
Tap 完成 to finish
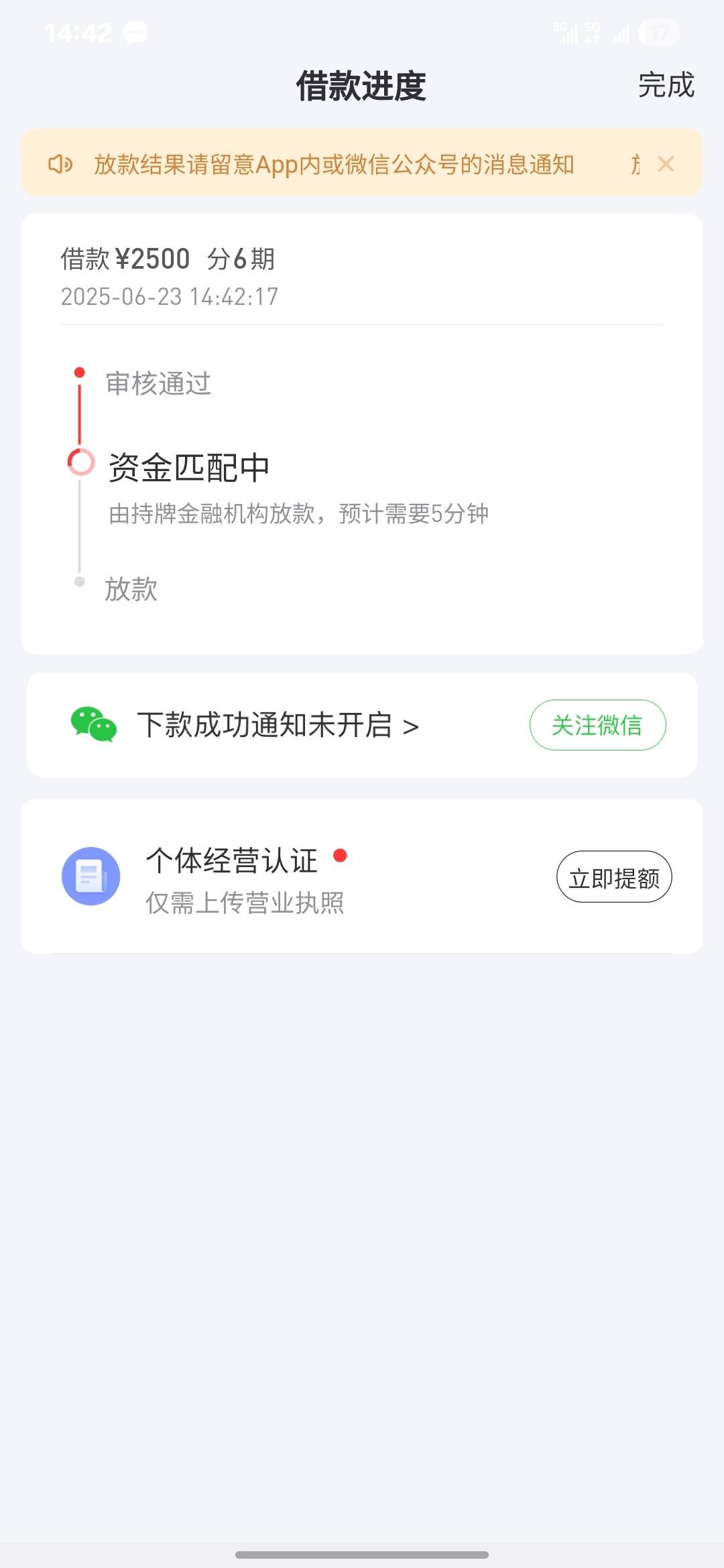(666, 85)
